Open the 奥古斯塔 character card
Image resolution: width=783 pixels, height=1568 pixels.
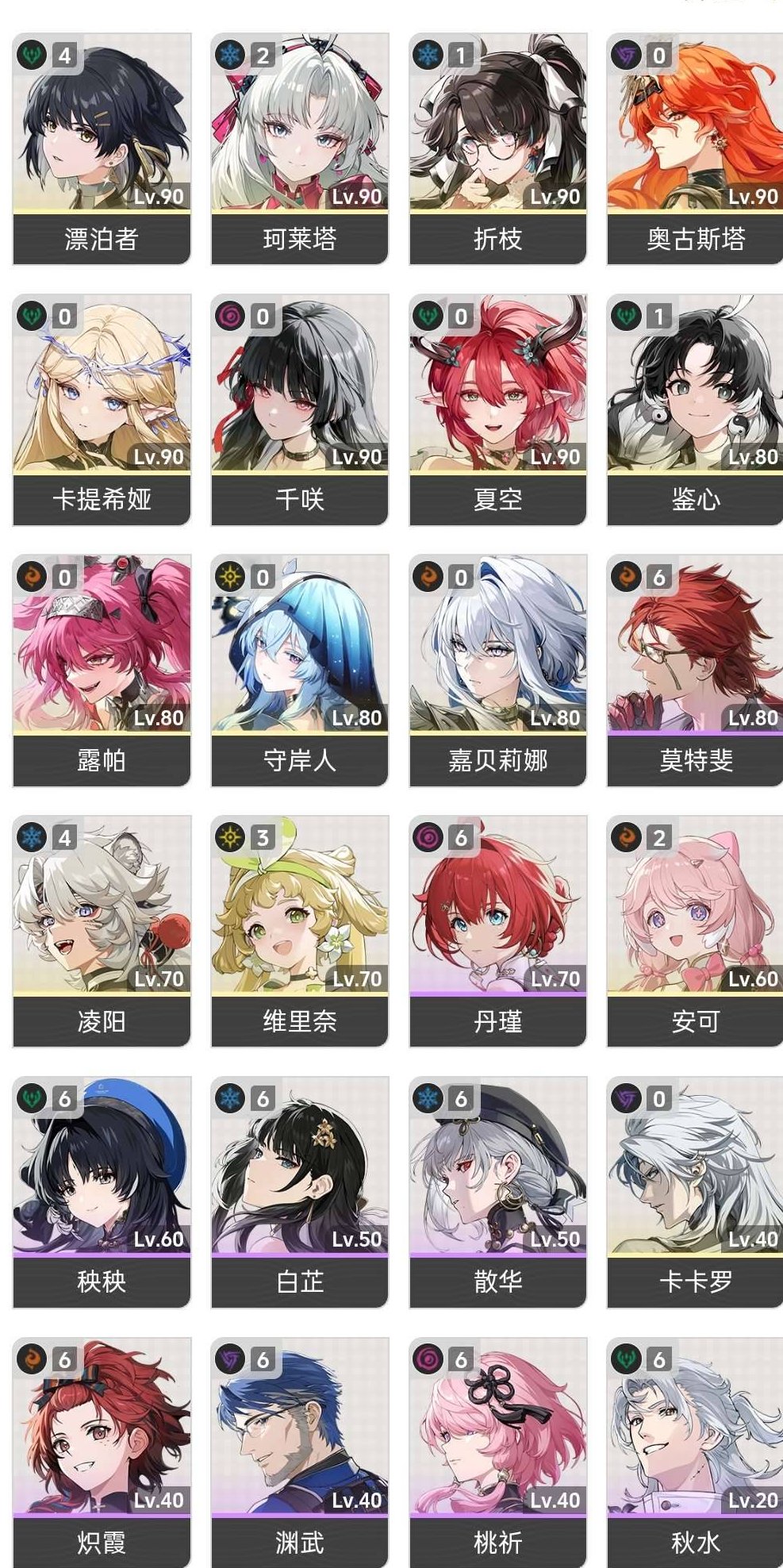point(695,149)
